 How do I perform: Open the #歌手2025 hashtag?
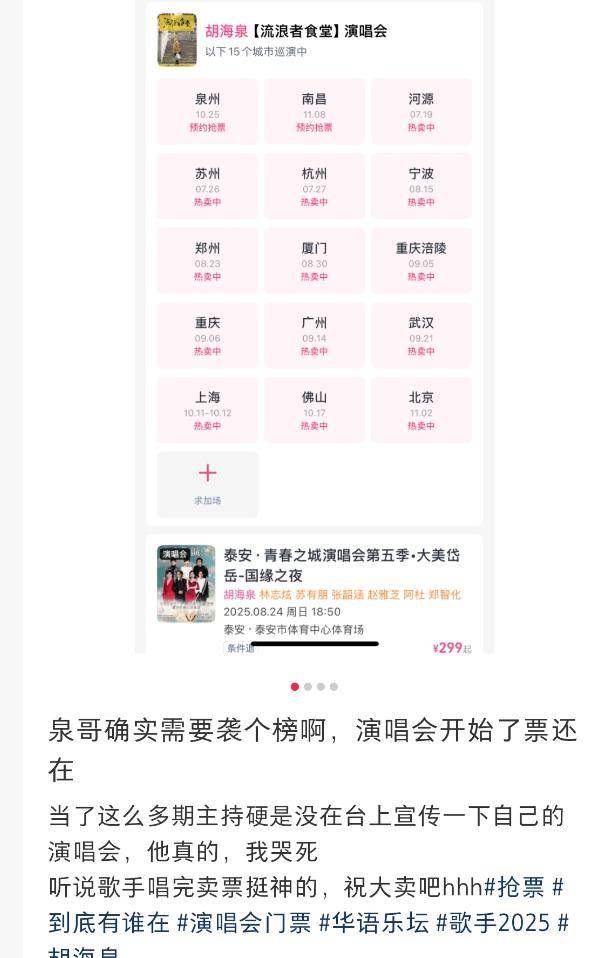point(493,922)
